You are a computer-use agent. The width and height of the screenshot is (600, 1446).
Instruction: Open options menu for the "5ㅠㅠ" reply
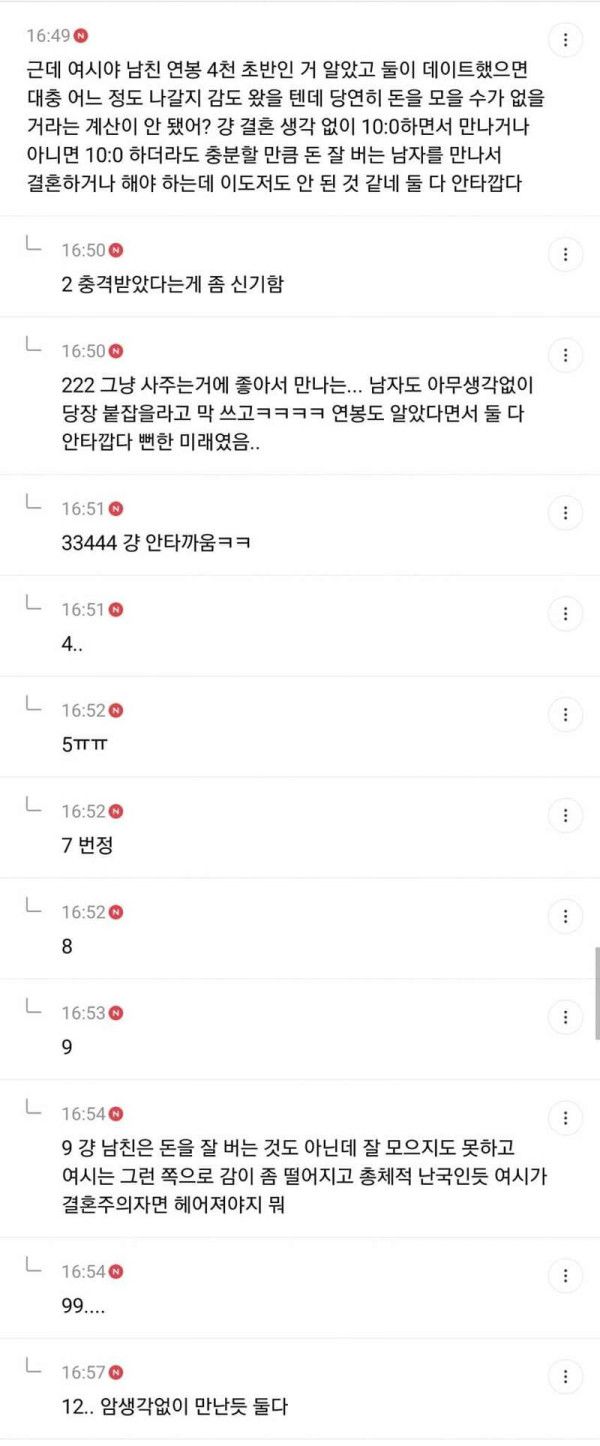566,714
